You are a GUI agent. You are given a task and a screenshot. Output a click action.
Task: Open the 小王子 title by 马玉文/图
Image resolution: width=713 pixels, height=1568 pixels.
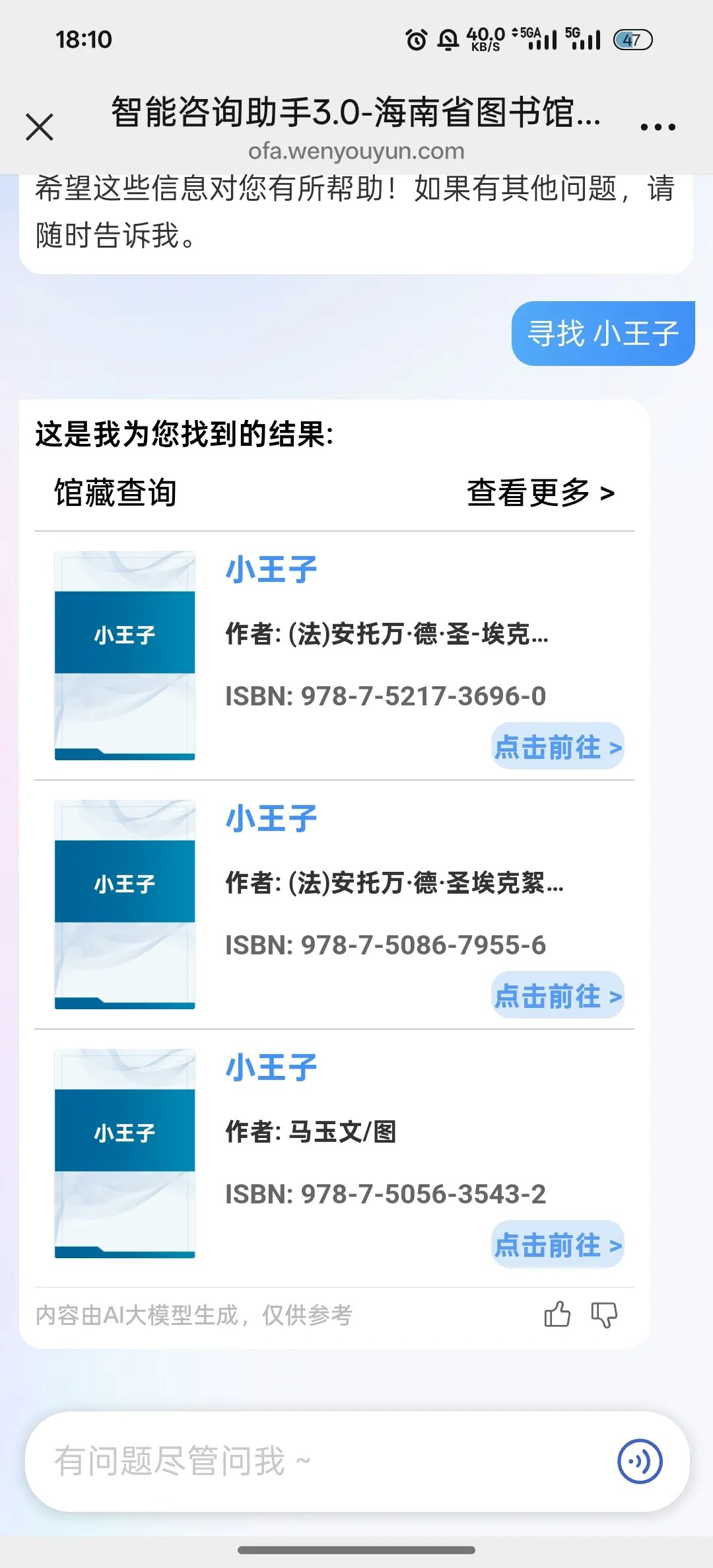point(271,1067)
